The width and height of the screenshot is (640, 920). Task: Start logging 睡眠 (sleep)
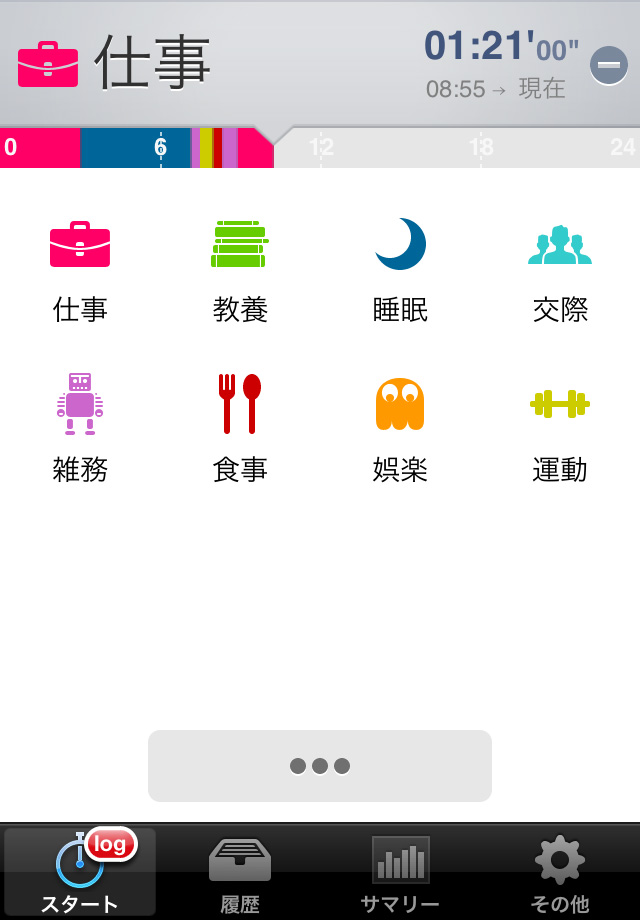click(400, 270)
